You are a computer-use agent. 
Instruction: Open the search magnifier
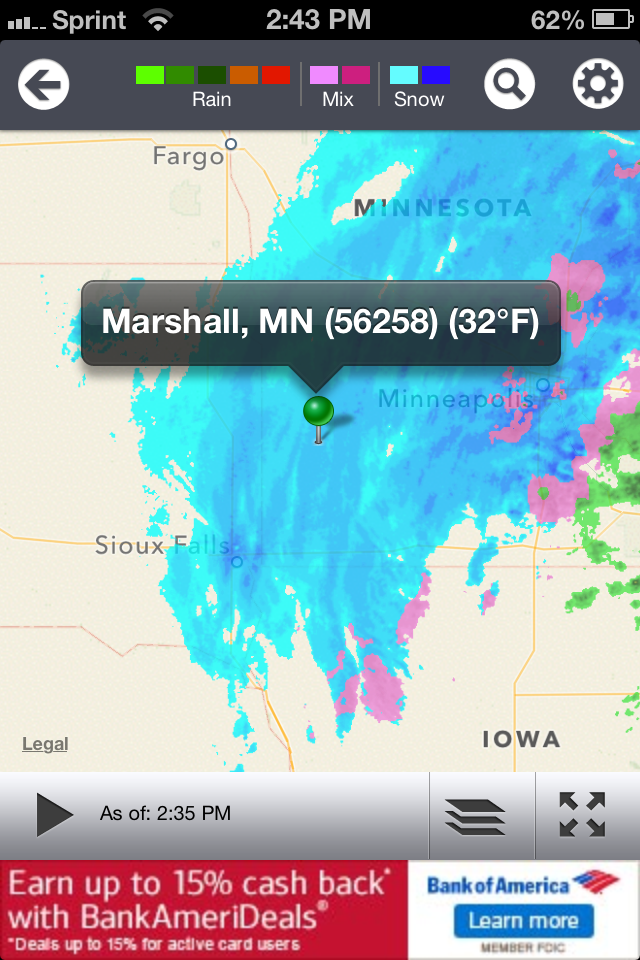coord(510,85)
